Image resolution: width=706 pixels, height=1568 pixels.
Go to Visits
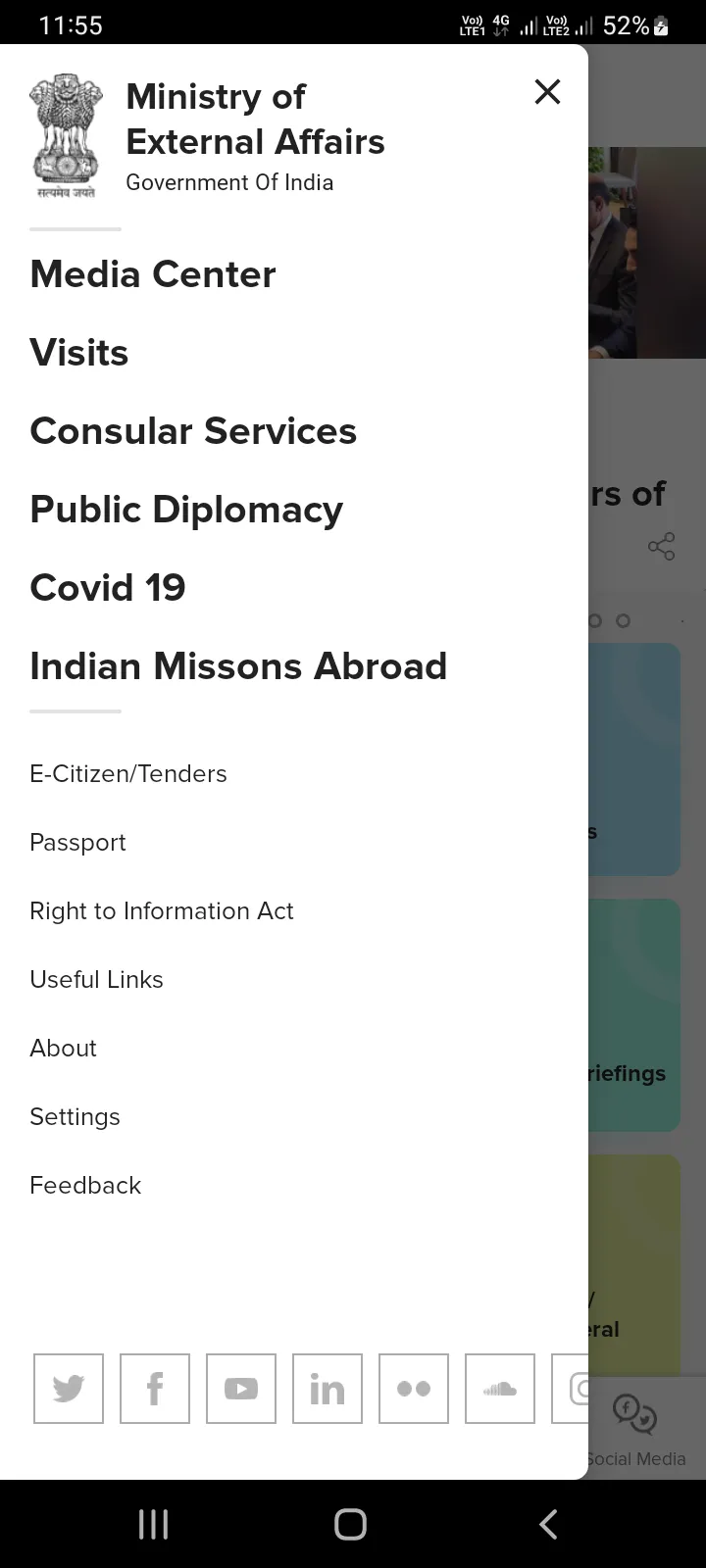(x=79, y=353)
